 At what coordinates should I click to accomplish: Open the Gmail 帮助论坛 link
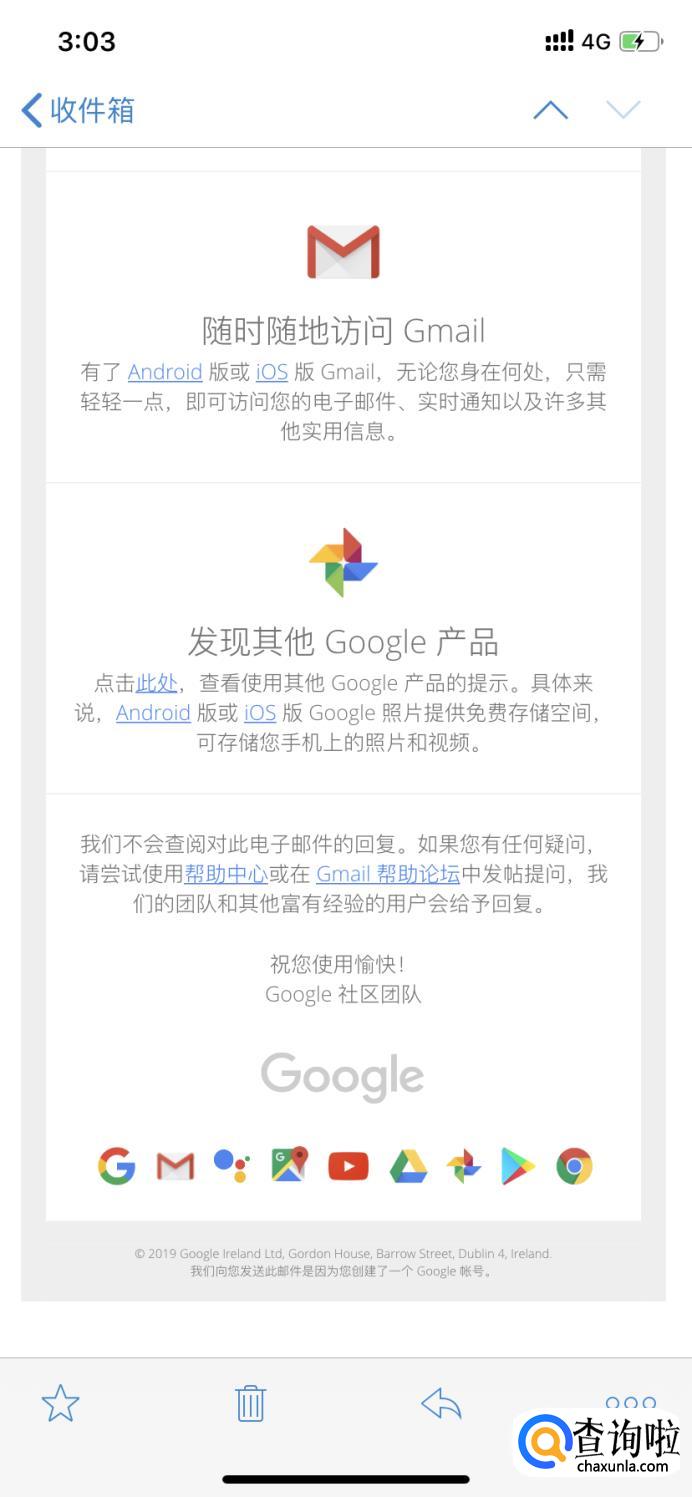[388, 874]
